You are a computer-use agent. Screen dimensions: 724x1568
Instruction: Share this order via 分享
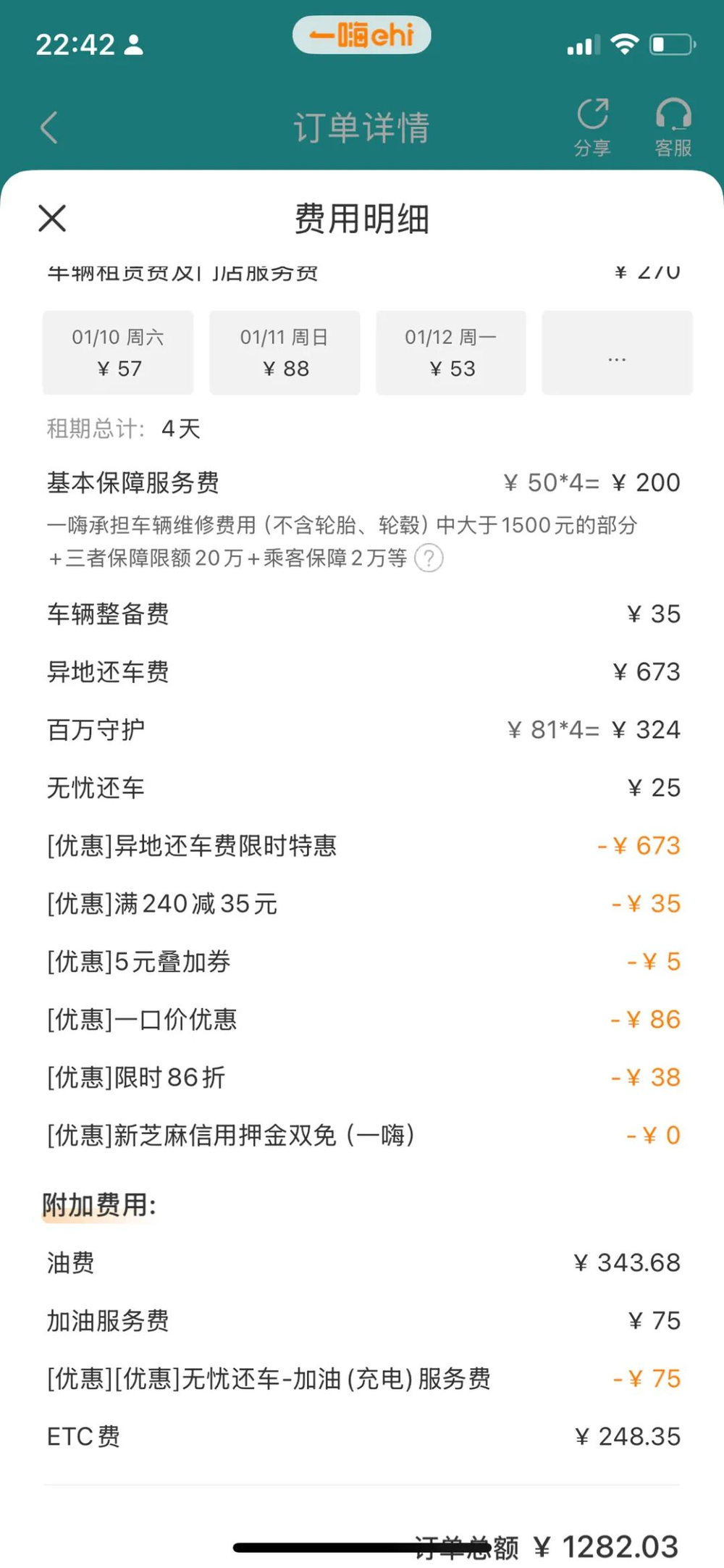tap(592, 127)
